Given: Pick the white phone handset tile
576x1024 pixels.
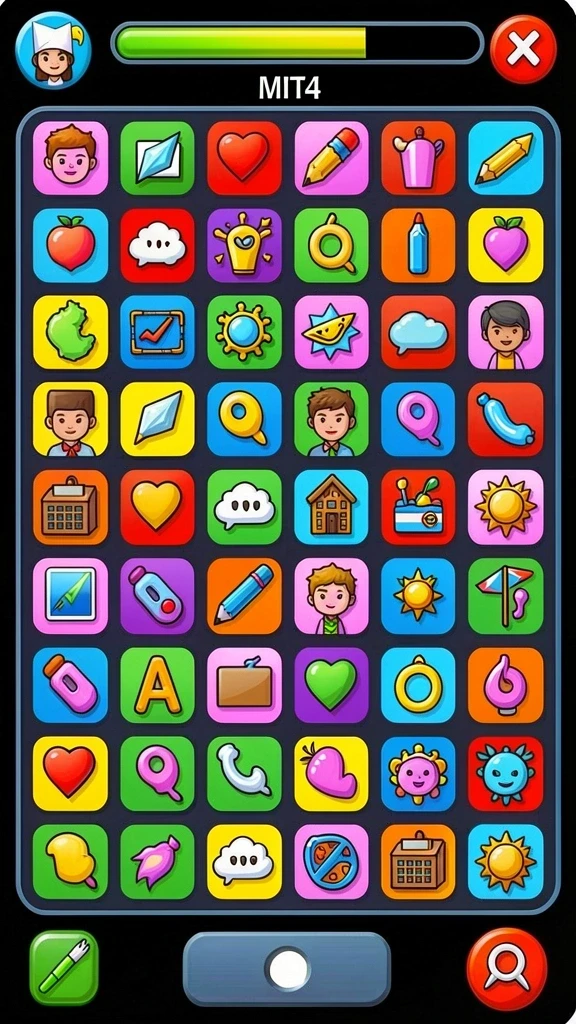Looking at the screenshot, I should [244, 774].
